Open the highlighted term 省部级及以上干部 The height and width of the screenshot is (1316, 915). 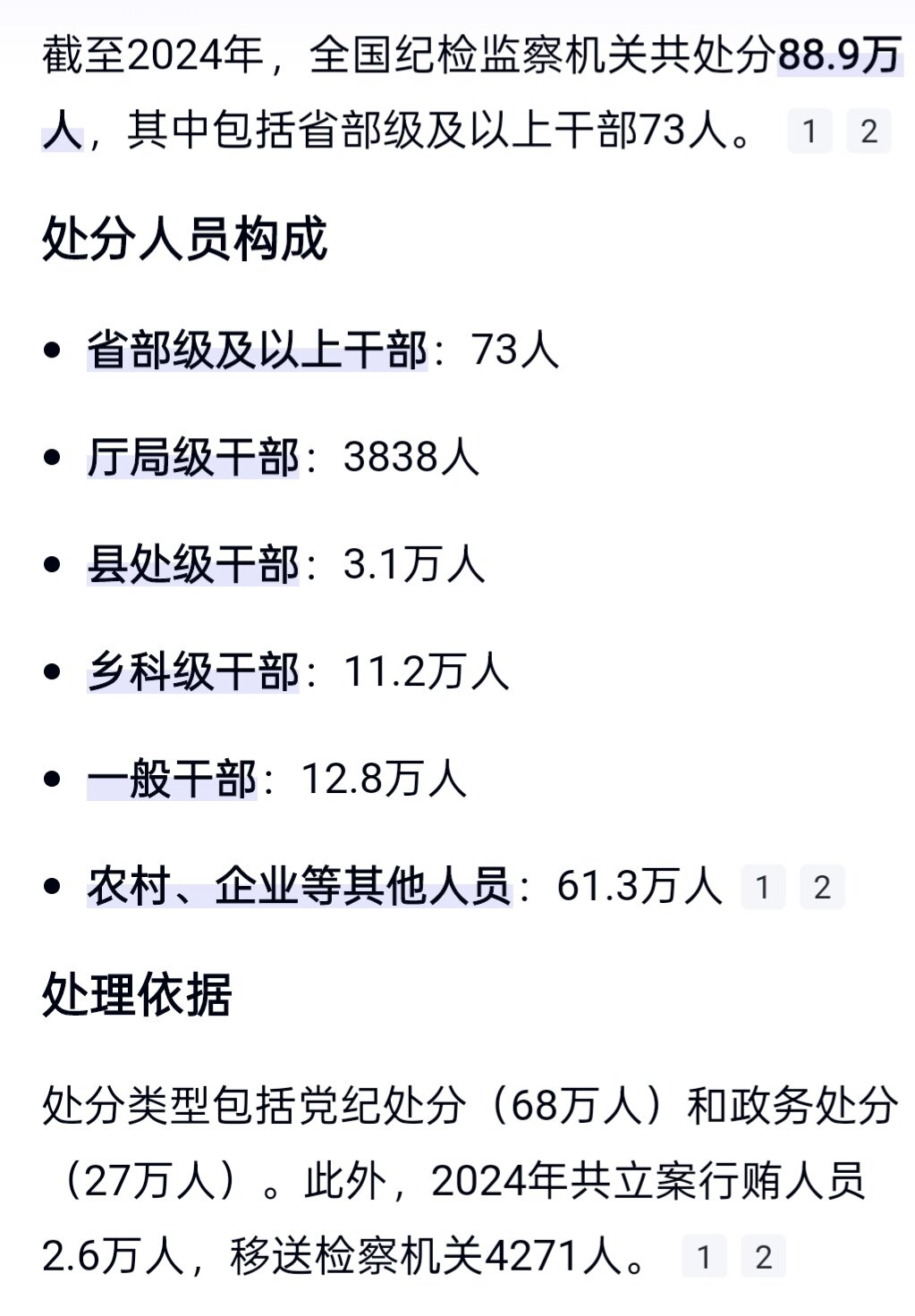[x=258, y=350]
